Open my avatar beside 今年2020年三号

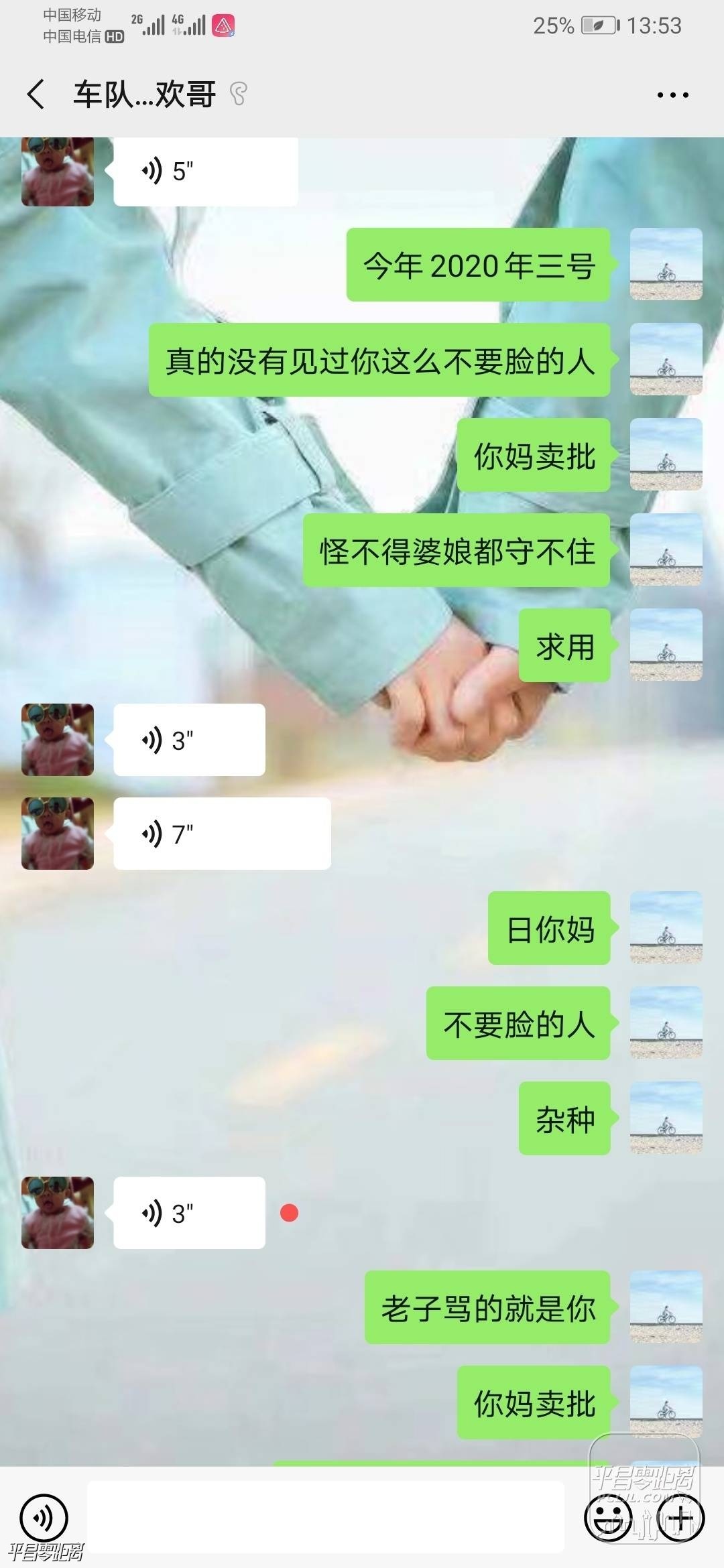coord(666,264)
